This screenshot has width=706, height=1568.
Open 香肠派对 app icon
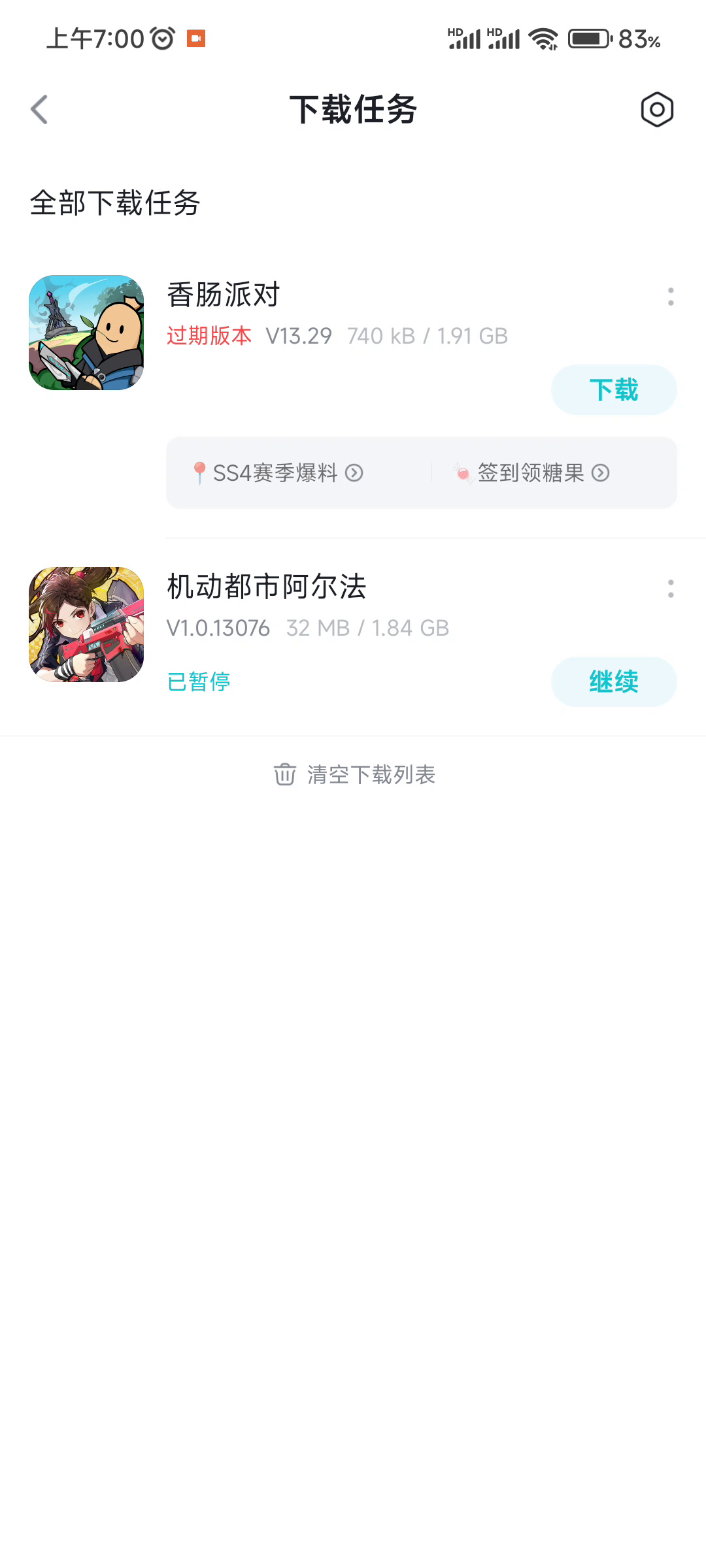pos(86,333)
